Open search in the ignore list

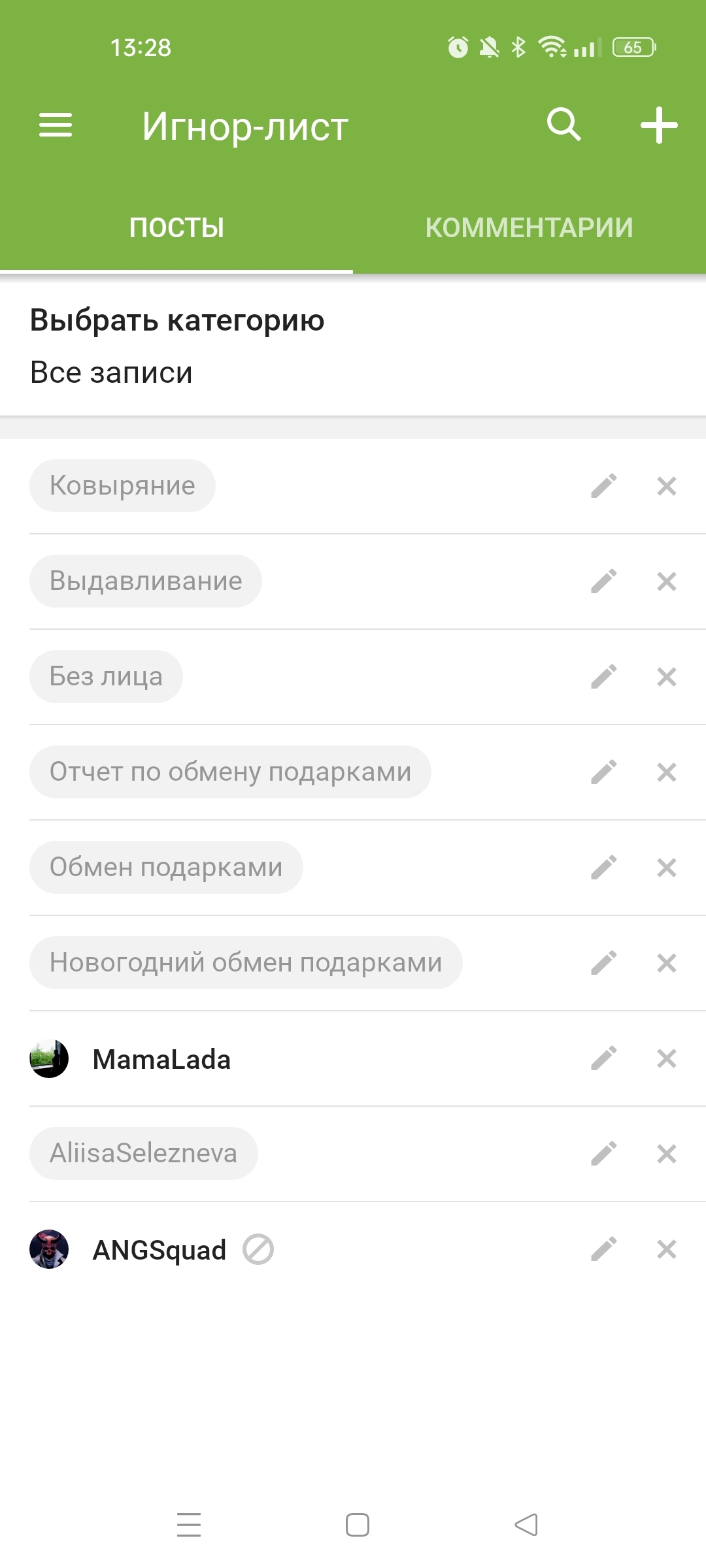pyautogui.click(x=563, y=125)
